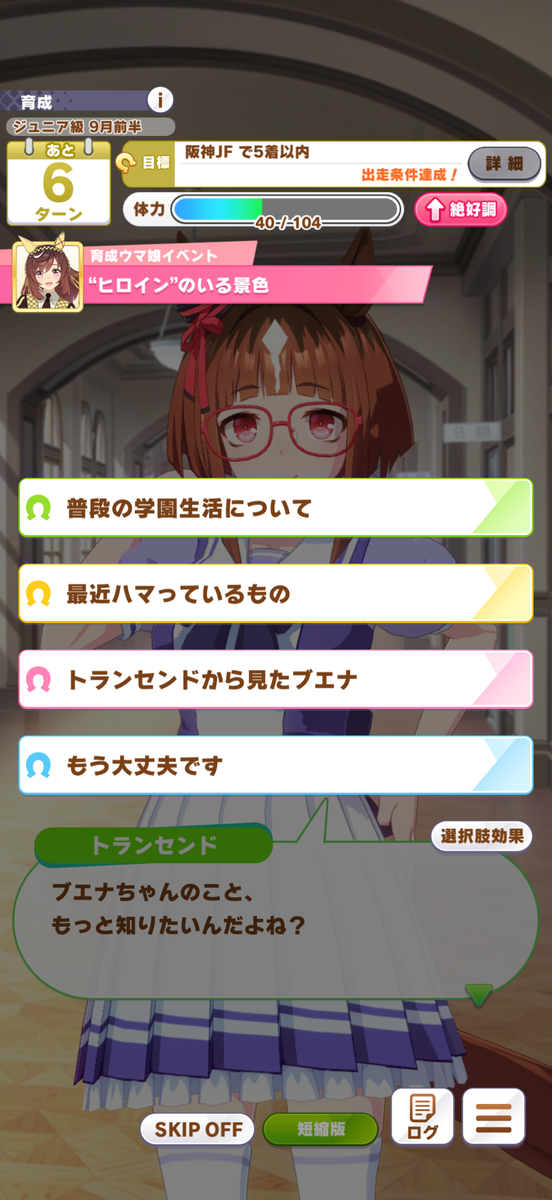Pick トランセンドから見たブエナ option
This screenshot has height=1200, width=552.
(x=276, y=680)
